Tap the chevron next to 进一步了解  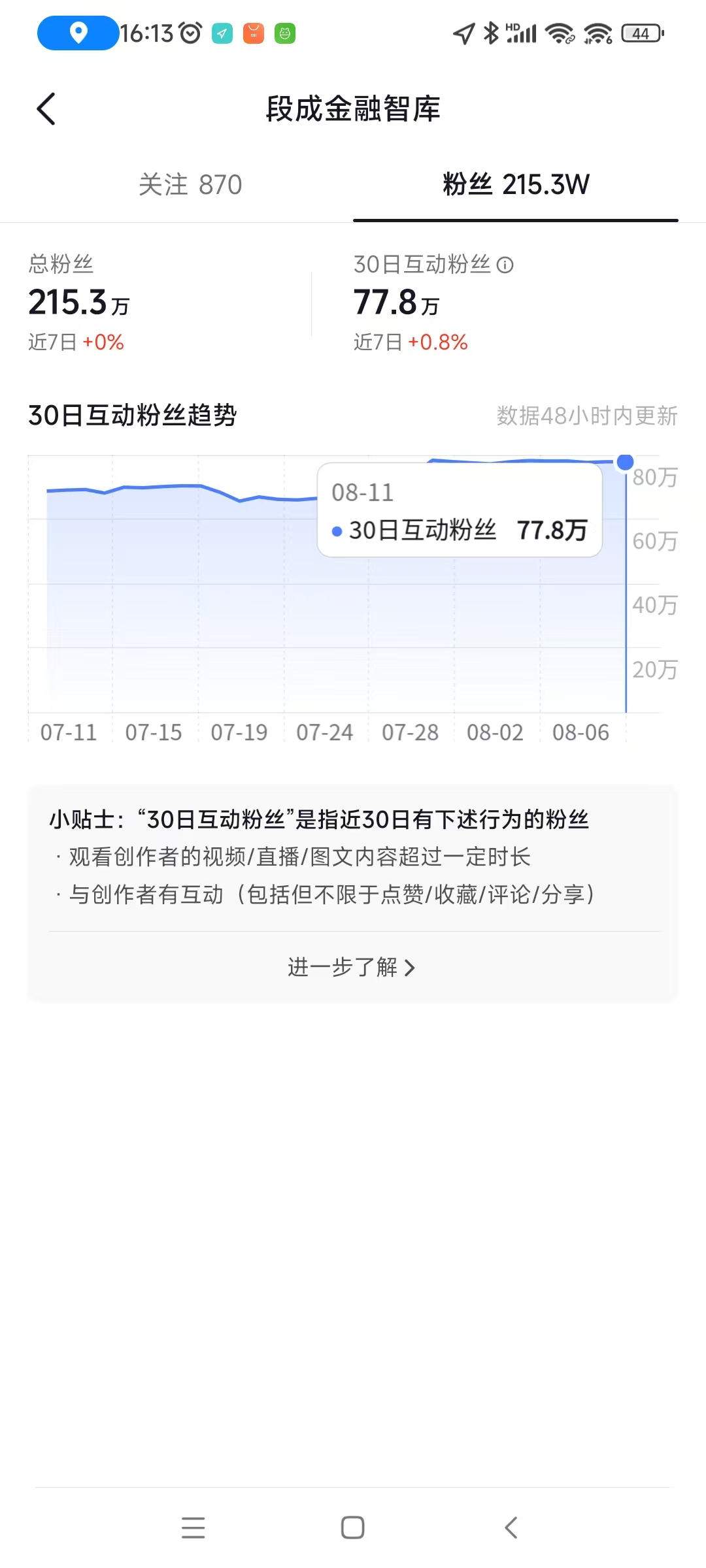(x=410, y=968)
